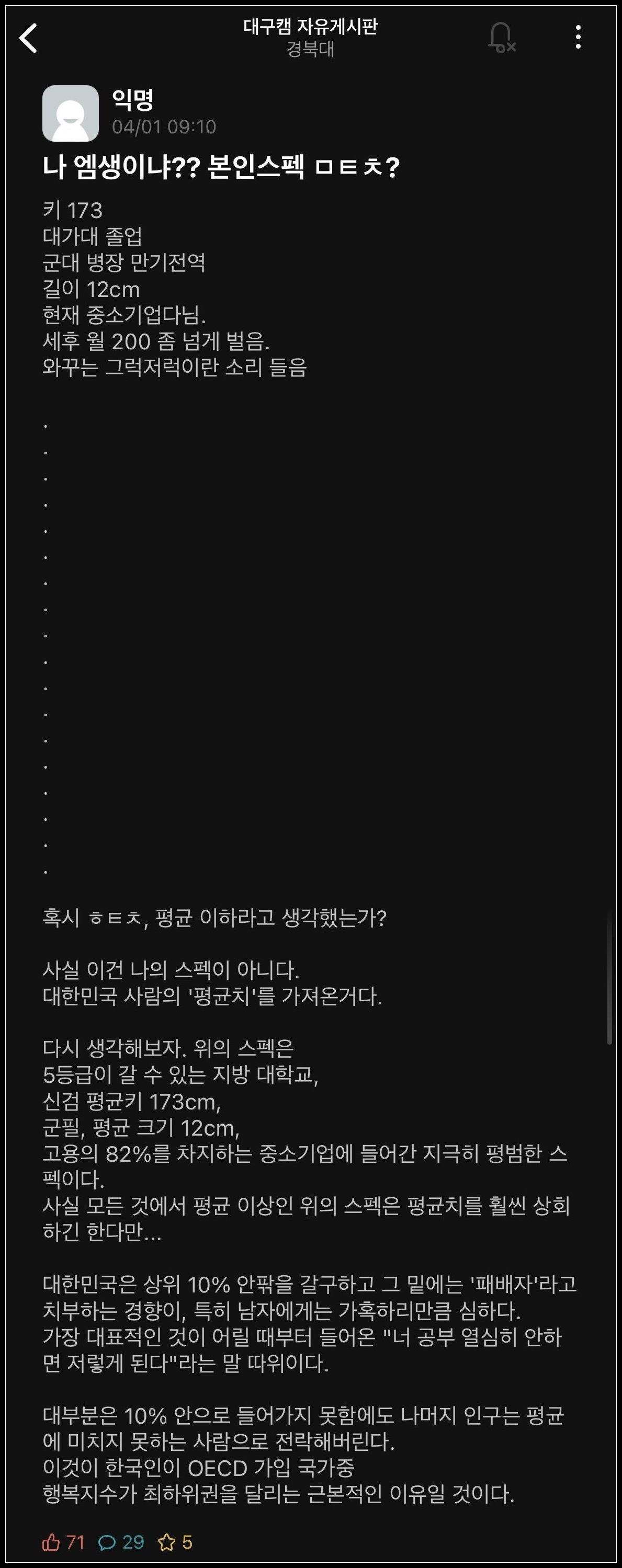This screenshot has width=622, height=1568.
Task: Go back using the top-left arrow
Action: pos(29,38)
